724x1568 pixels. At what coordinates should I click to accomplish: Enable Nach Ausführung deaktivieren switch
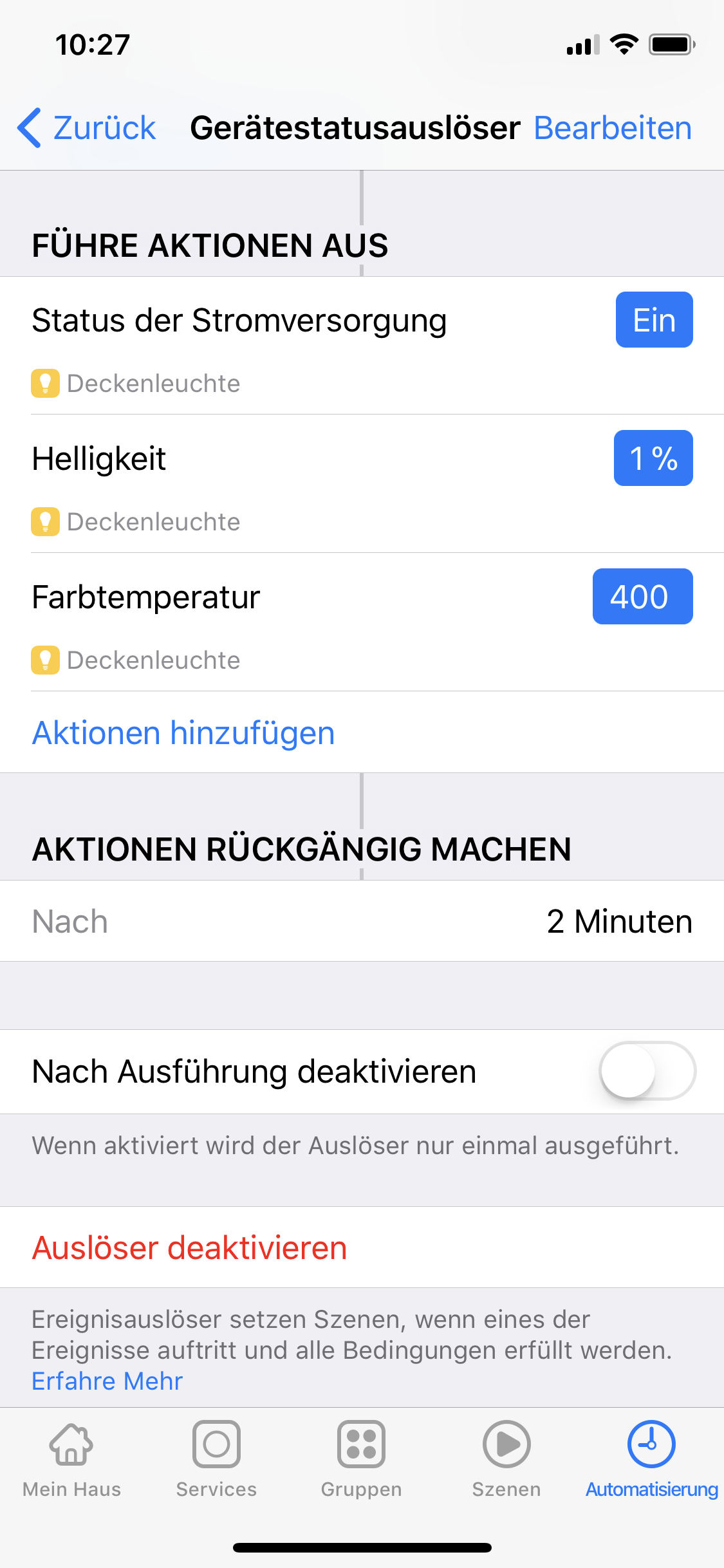[647, 1071]
